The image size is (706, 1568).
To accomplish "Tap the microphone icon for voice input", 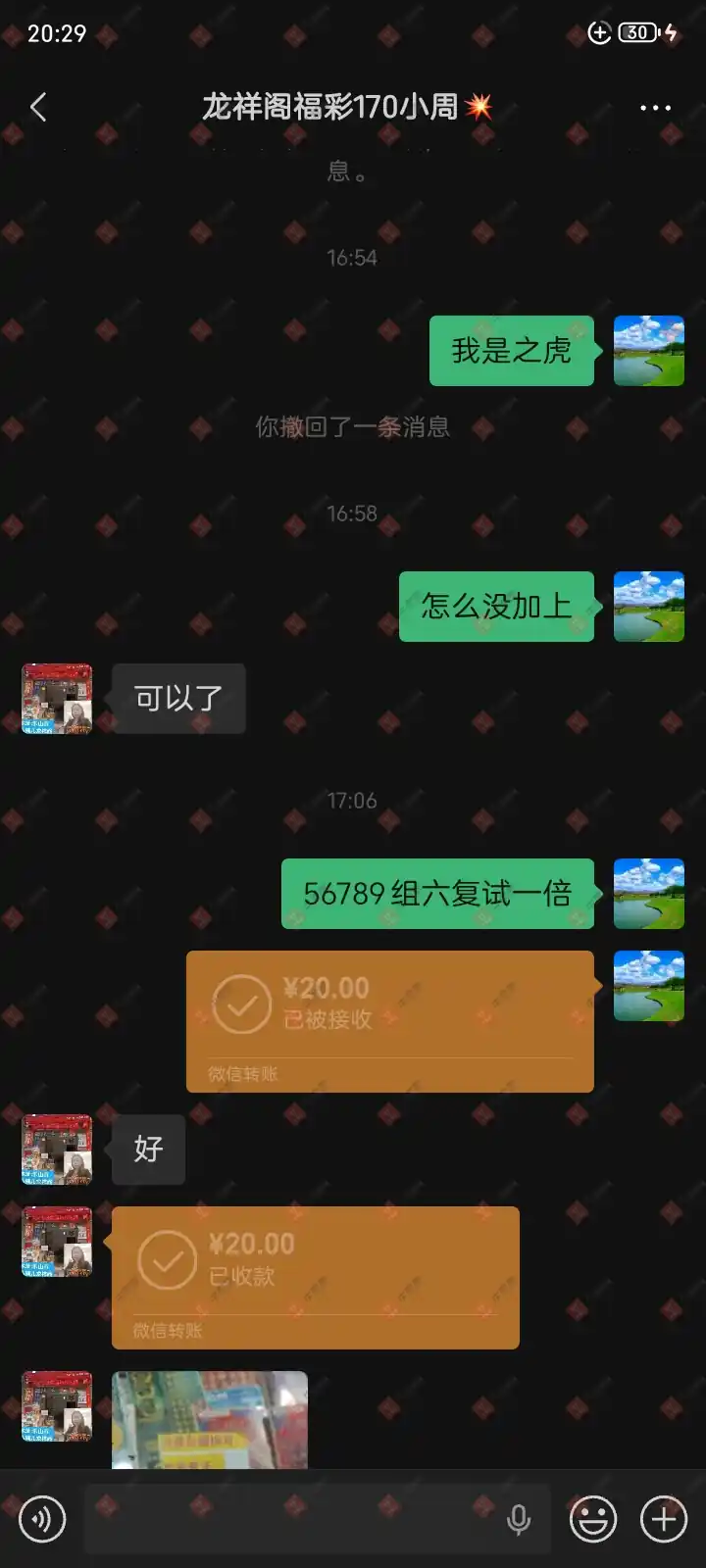I will (x=520, y=1520).
